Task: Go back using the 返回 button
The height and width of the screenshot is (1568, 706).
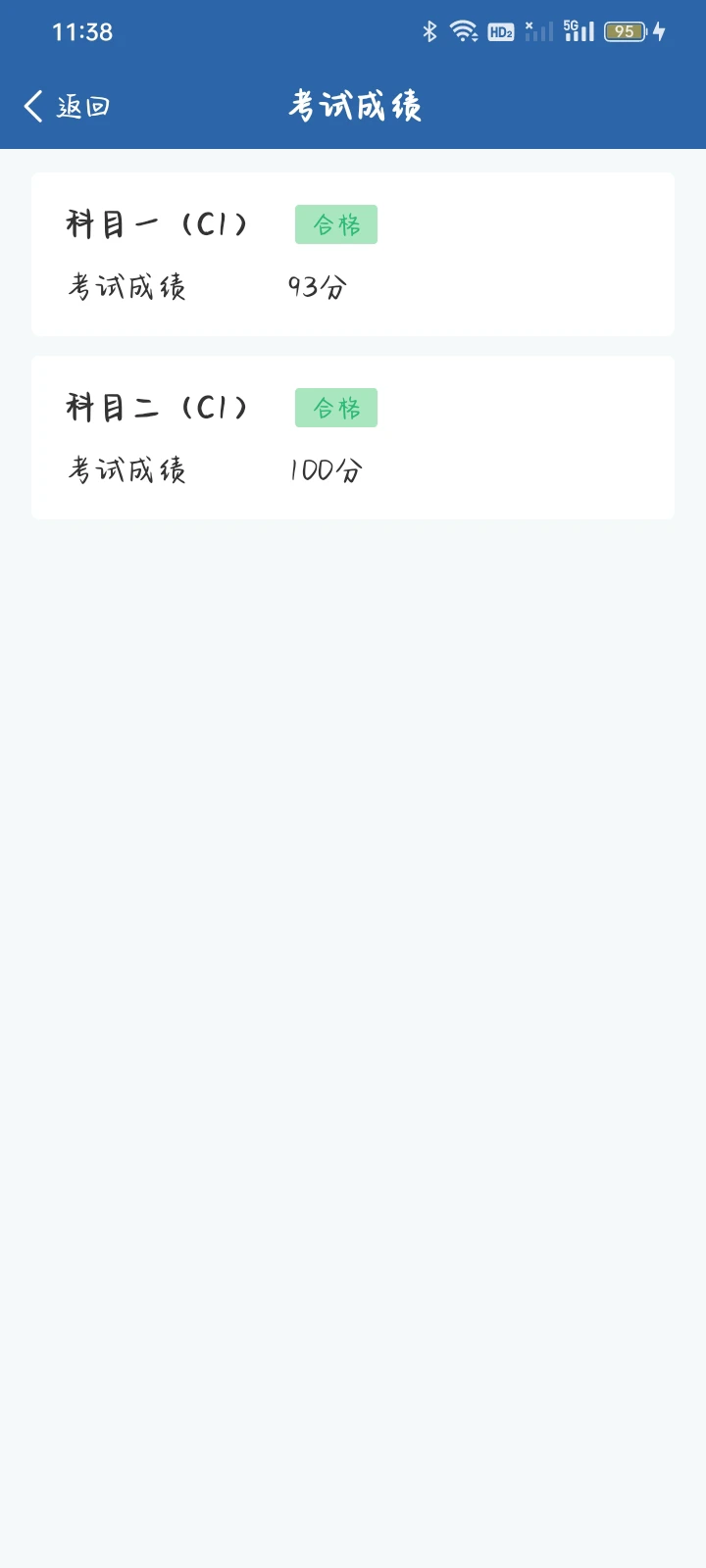Action: tap(67, 106)
